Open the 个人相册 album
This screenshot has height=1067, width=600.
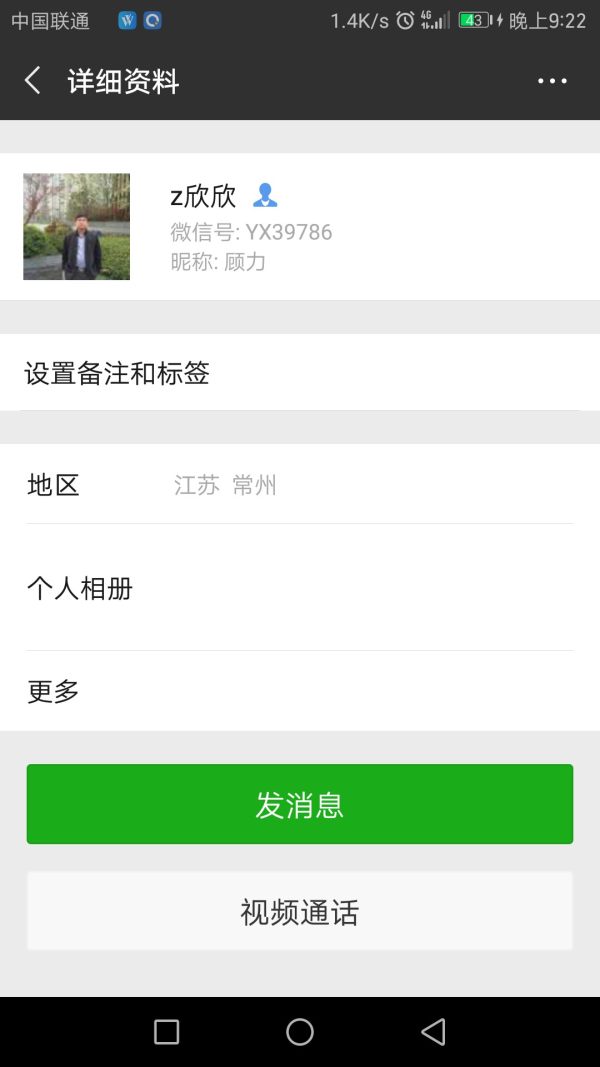pos(300,588)
